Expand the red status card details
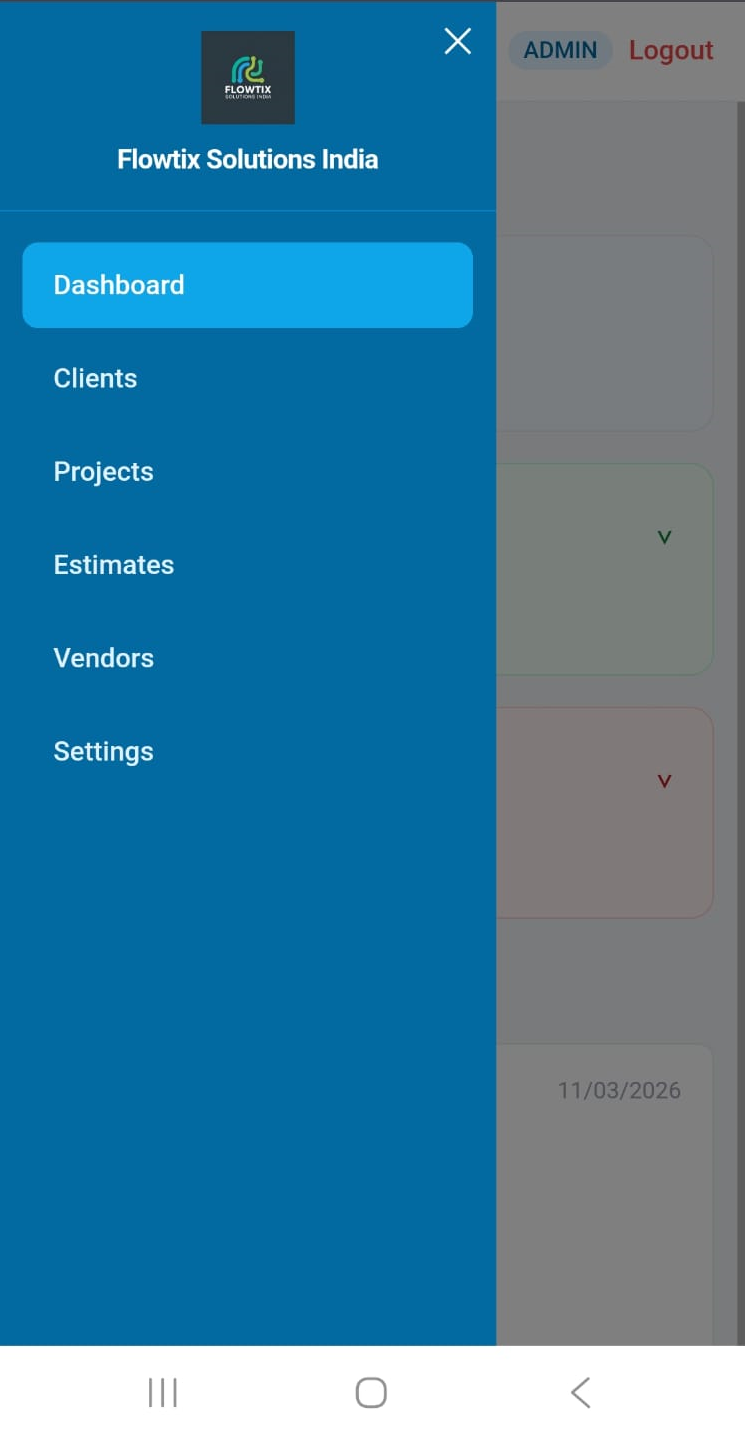This screenshot has height=1439, width=745. pyautogui.click(x=664, y=781)
